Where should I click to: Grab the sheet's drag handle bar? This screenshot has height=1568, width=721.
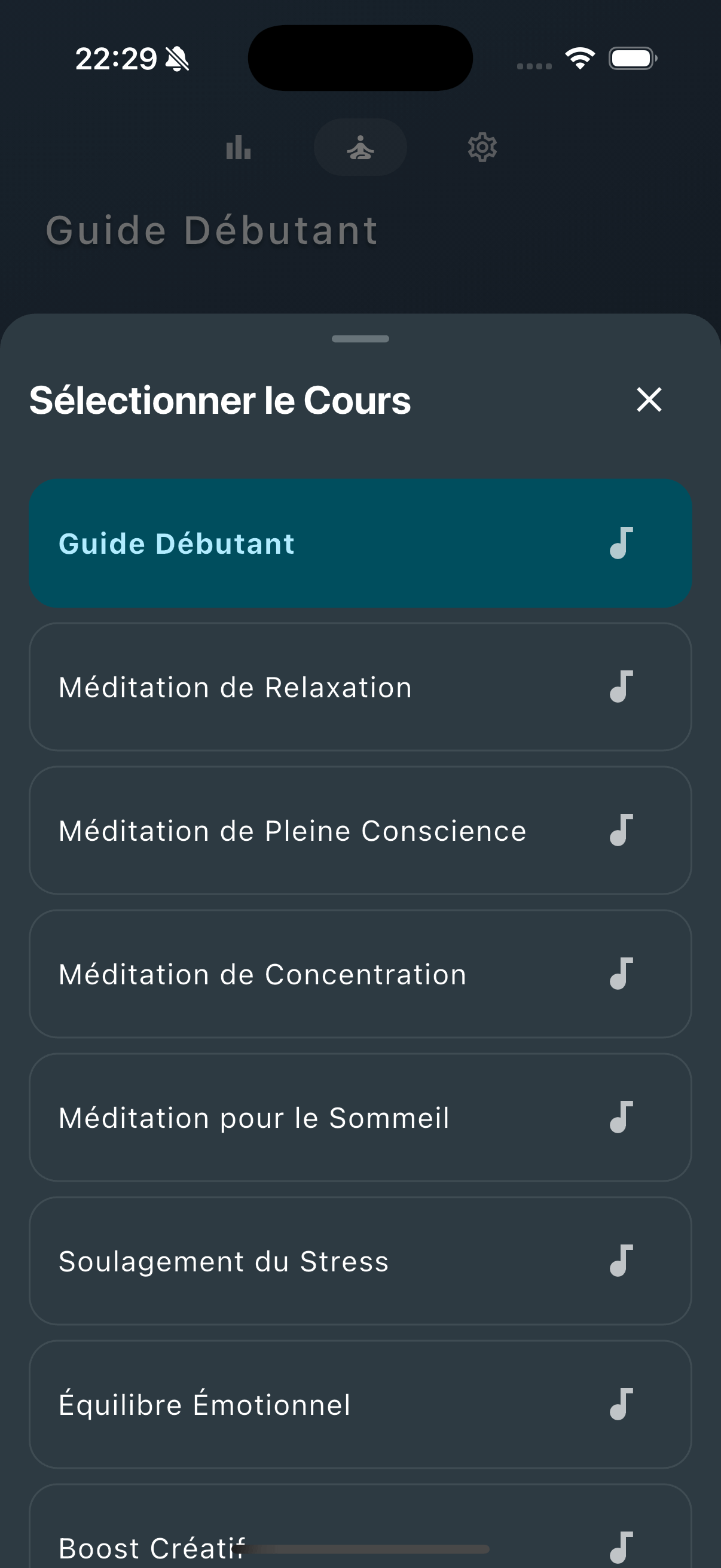[360, 339]
